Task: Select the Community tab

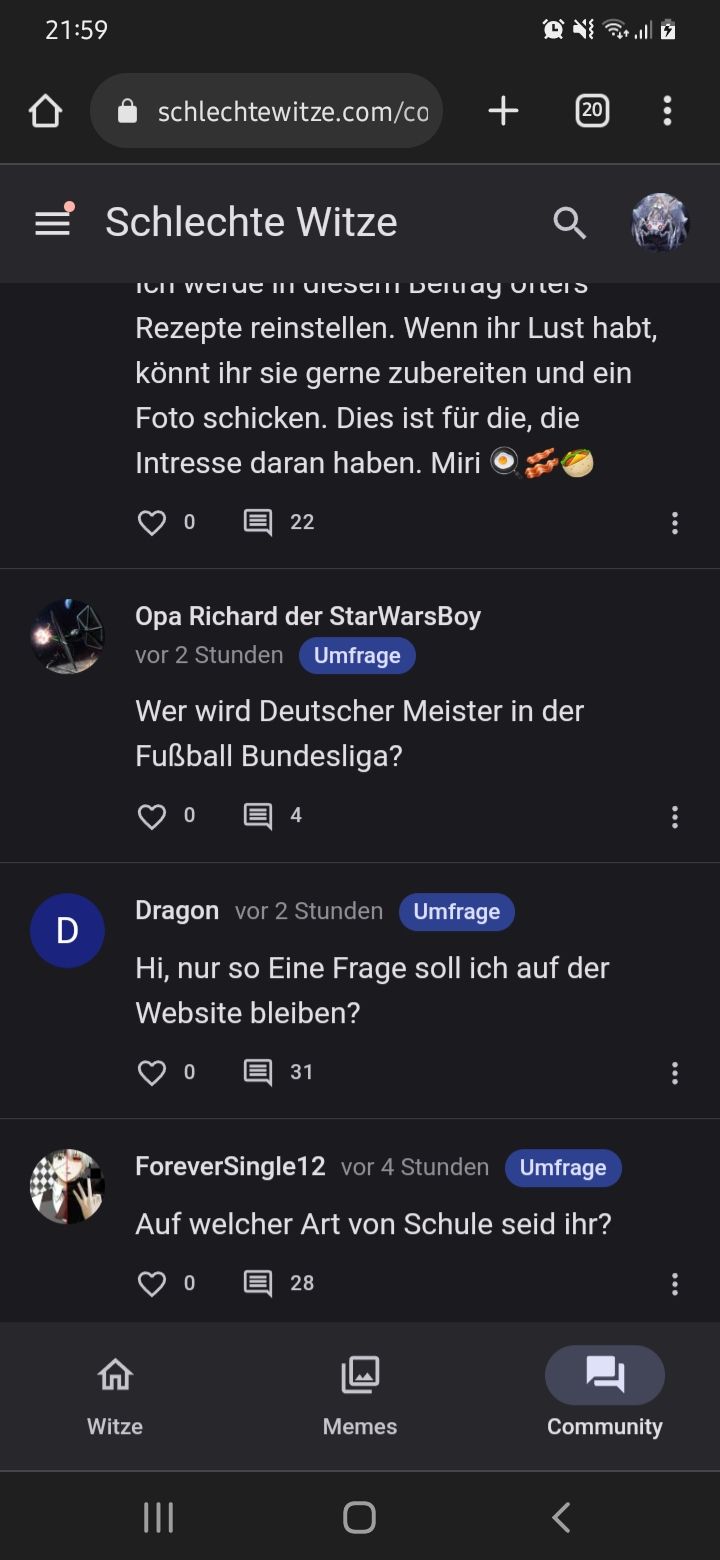Action: [604, 1396]
